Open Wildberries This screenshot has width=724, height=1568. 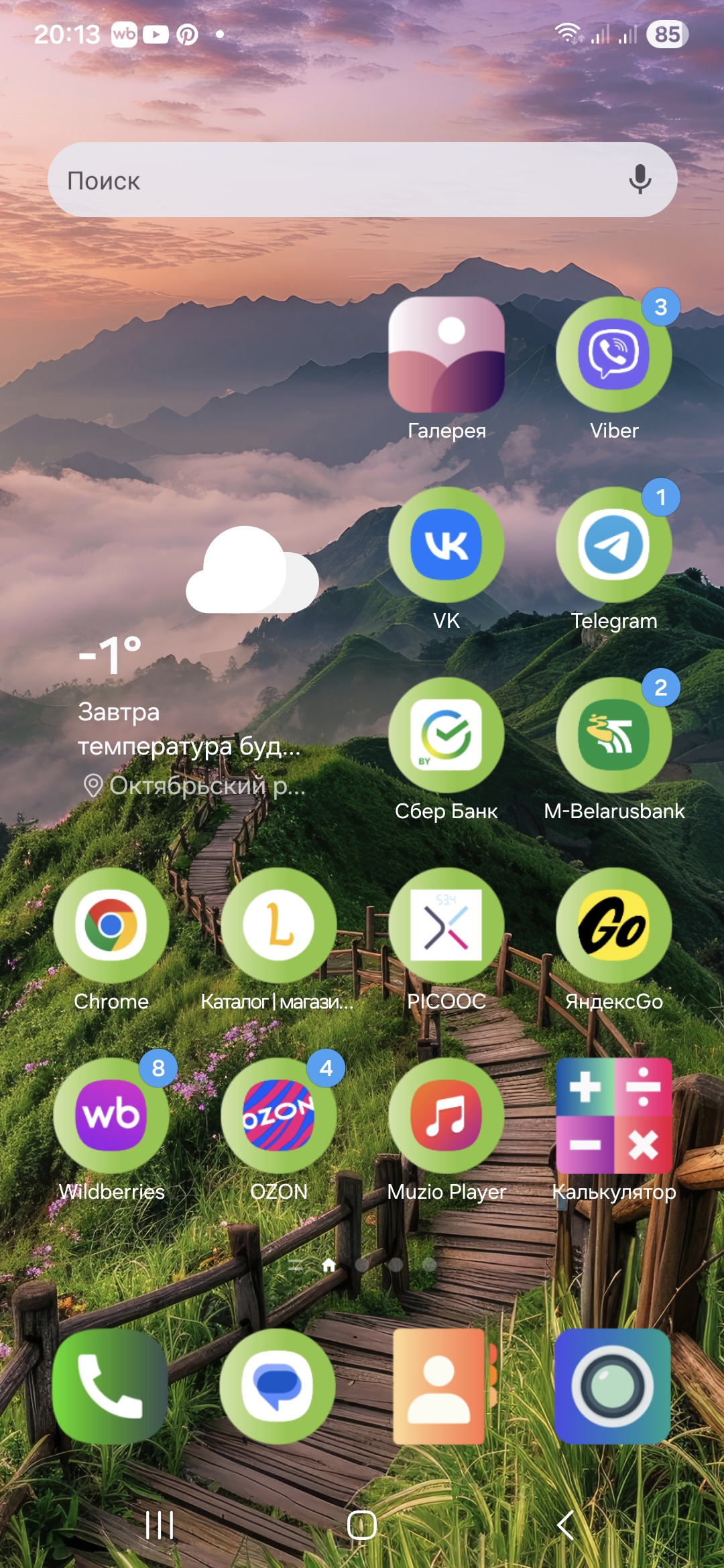111,1116
